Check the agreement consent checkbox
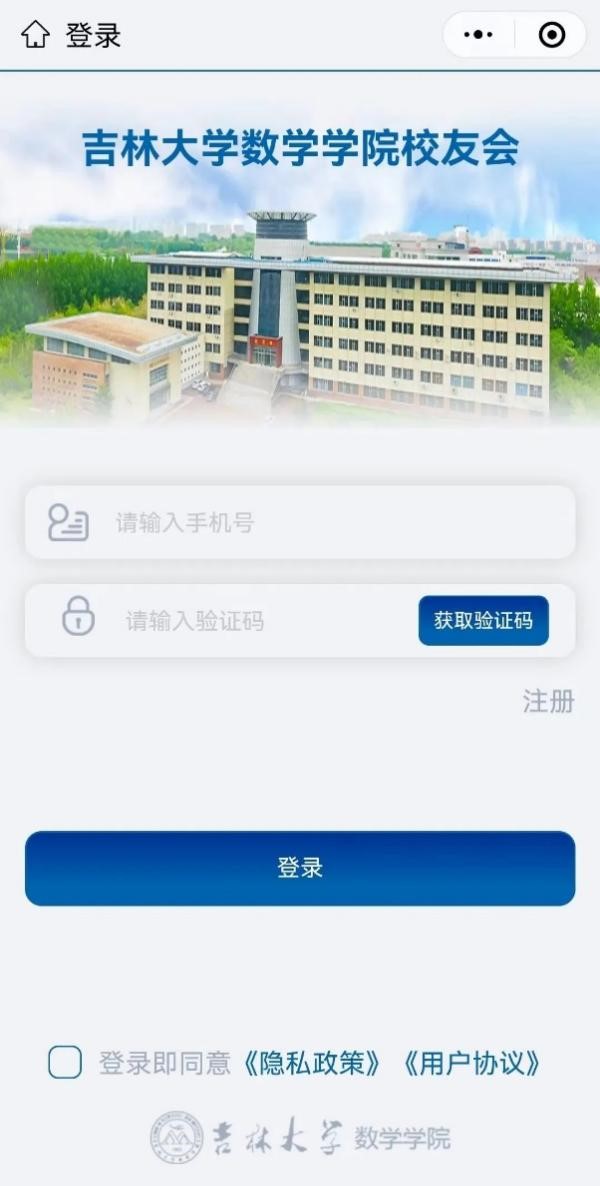The image size is (600, 1186). (65, 1062)
